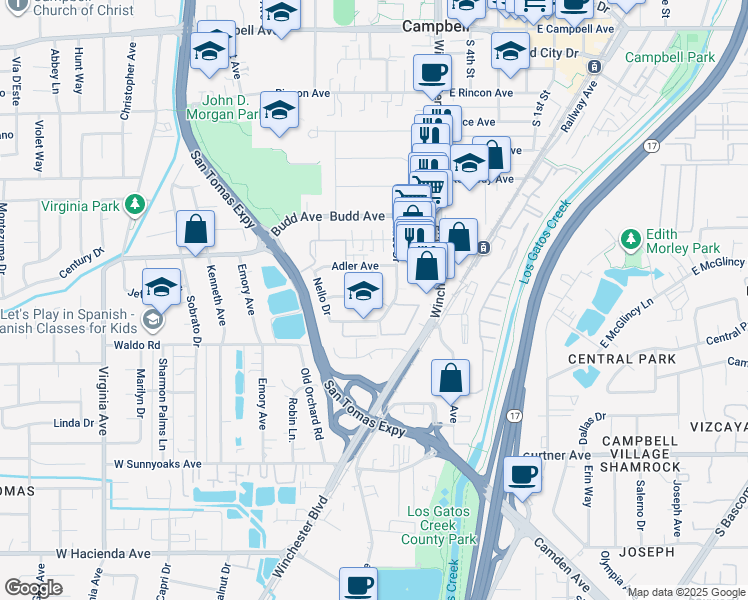Open the coffee cup marker below W Hacienda Ave
The image size is (748, 600).
[x=358, y=583]
